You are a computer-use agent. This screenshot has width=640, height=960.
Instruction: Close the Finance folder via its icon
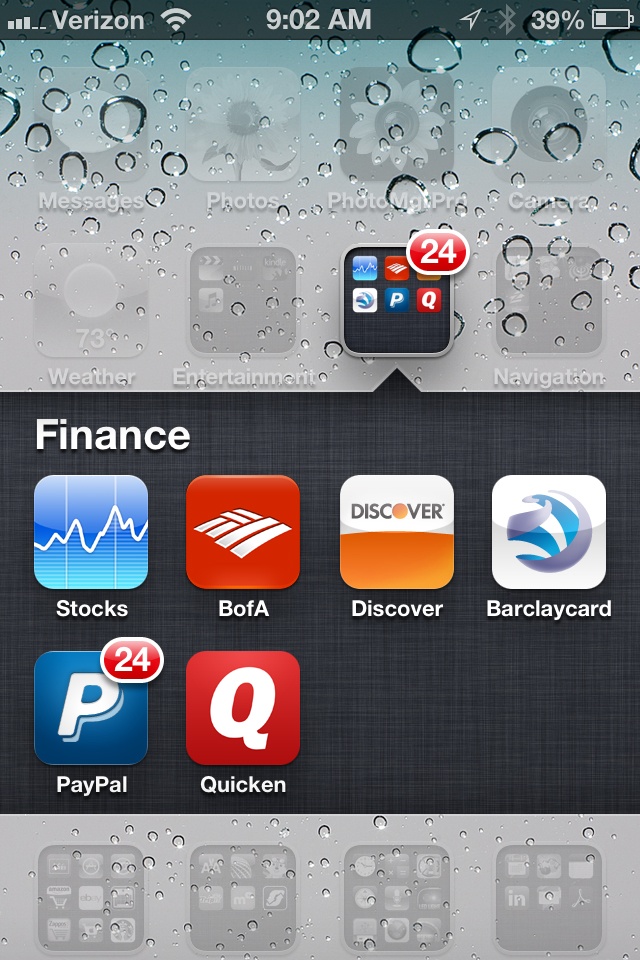398,300
